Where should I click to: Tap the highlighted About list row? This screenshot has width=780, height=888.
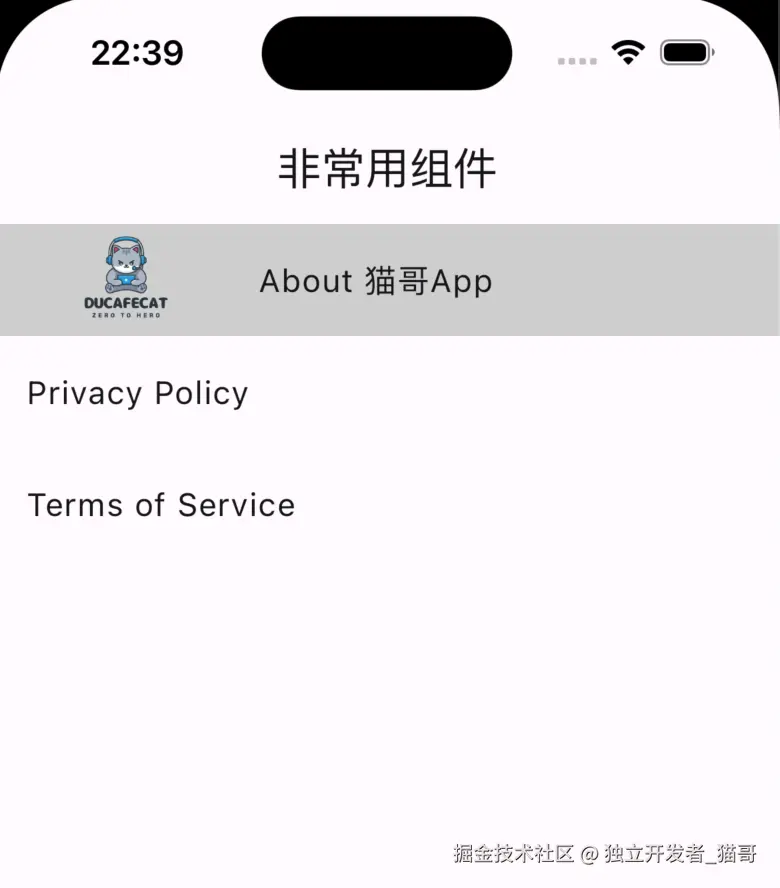click(x=390, y=281)
